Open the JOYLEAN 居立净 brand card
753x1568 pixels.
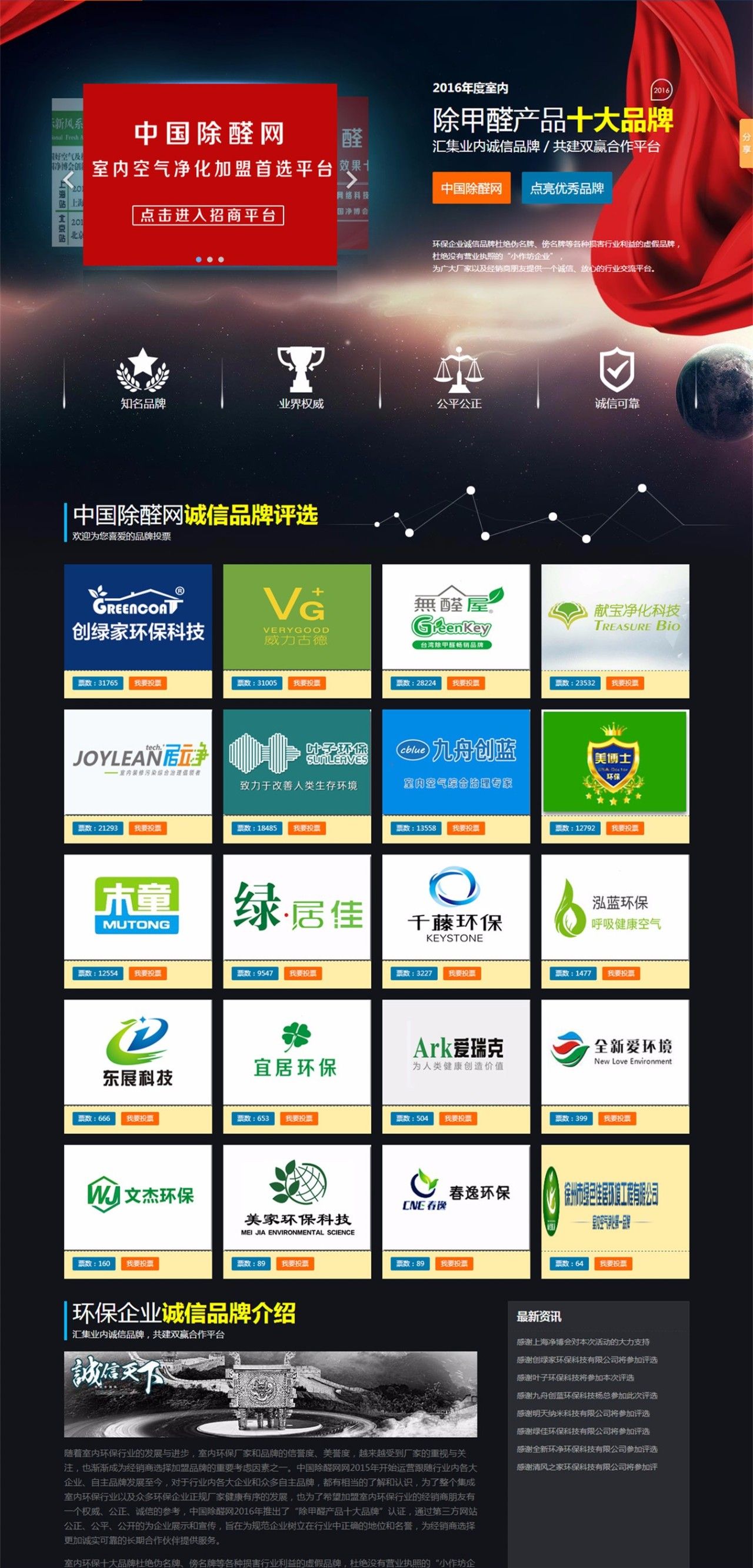point(138,761)
